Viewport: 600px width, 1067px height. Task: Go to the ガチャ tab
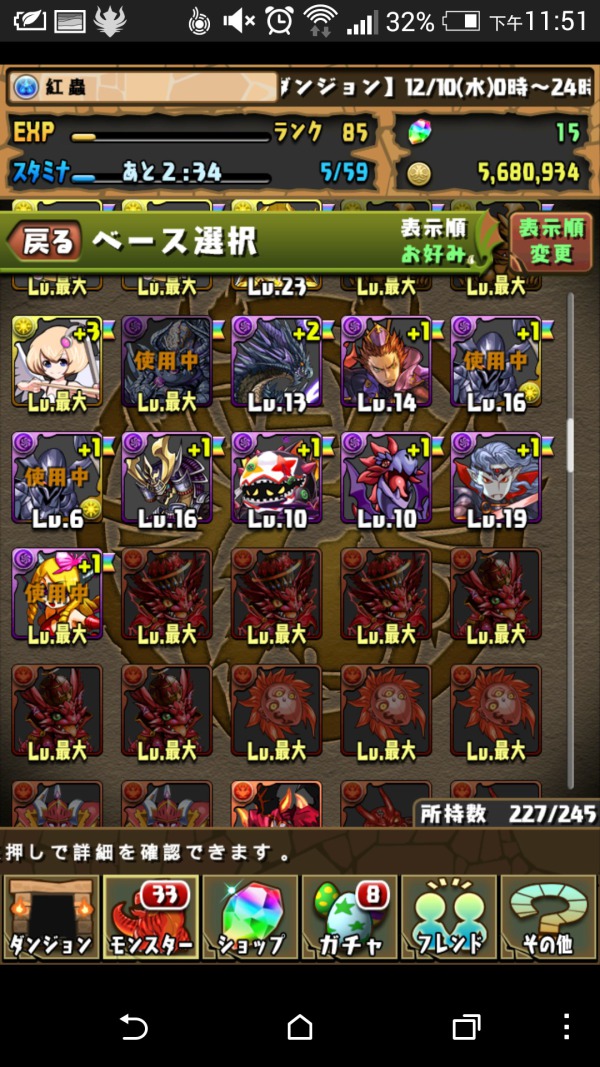click(349, 917)
